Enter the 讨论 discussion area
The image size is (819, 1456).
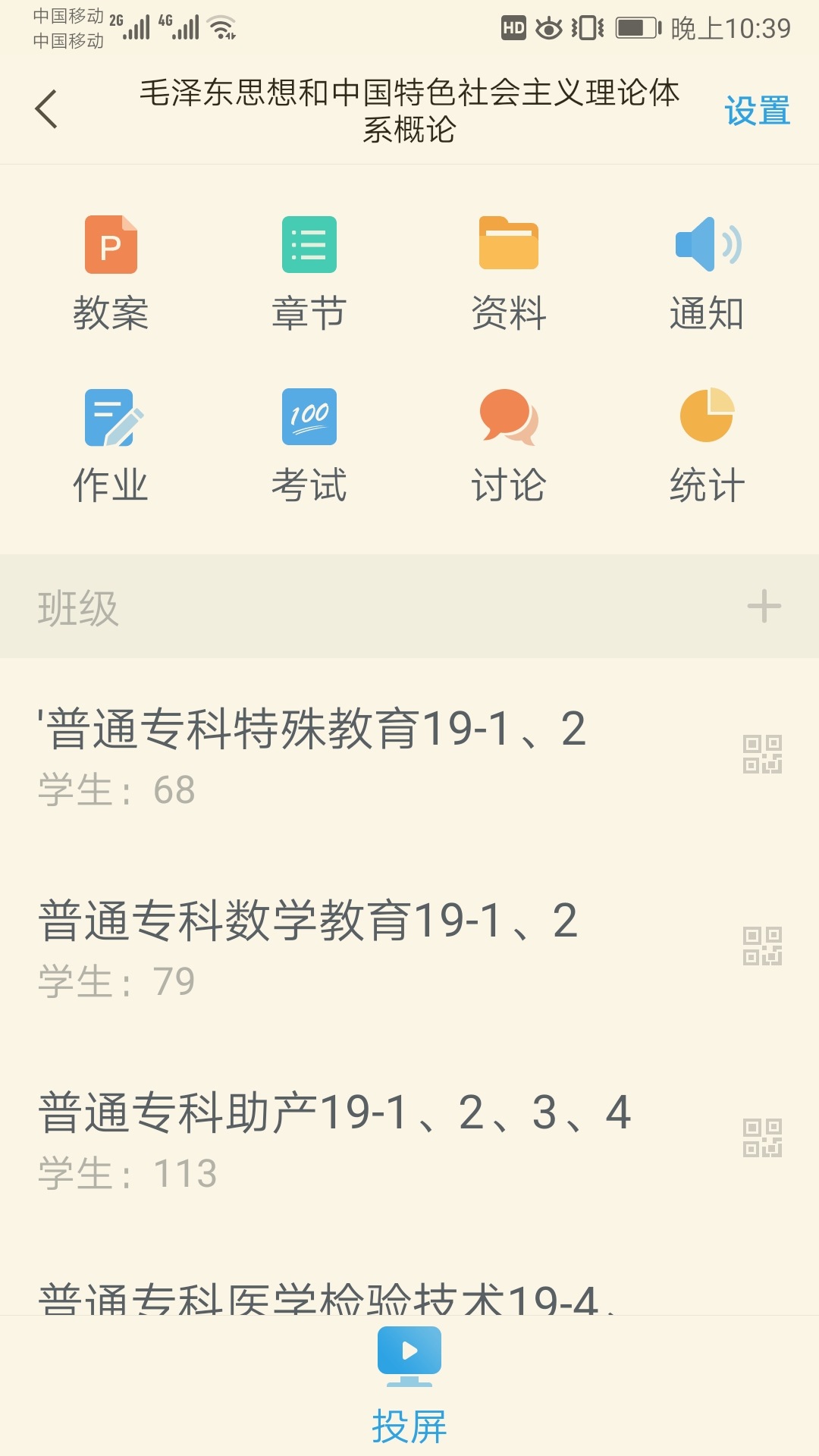[508, 446]
